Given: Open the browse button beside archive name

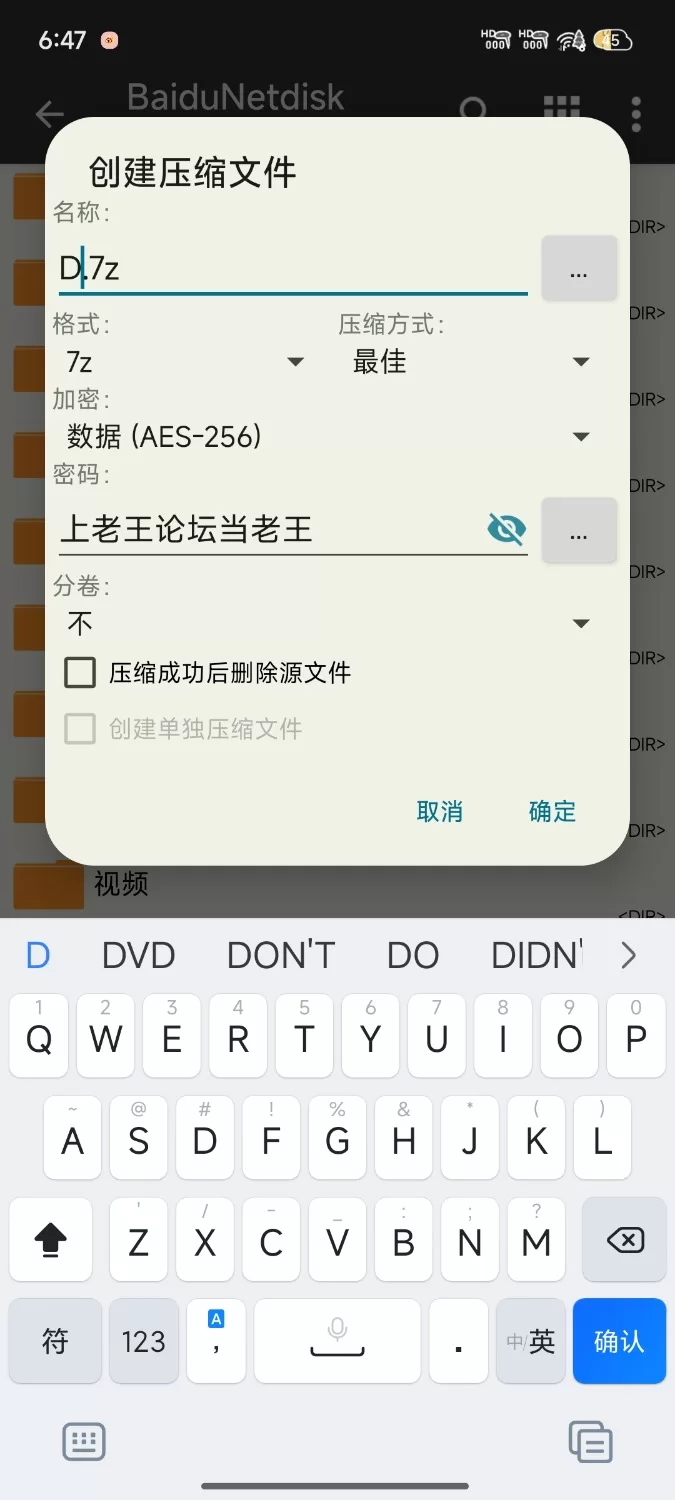Looking at the screenshot, I should [578, 269].
